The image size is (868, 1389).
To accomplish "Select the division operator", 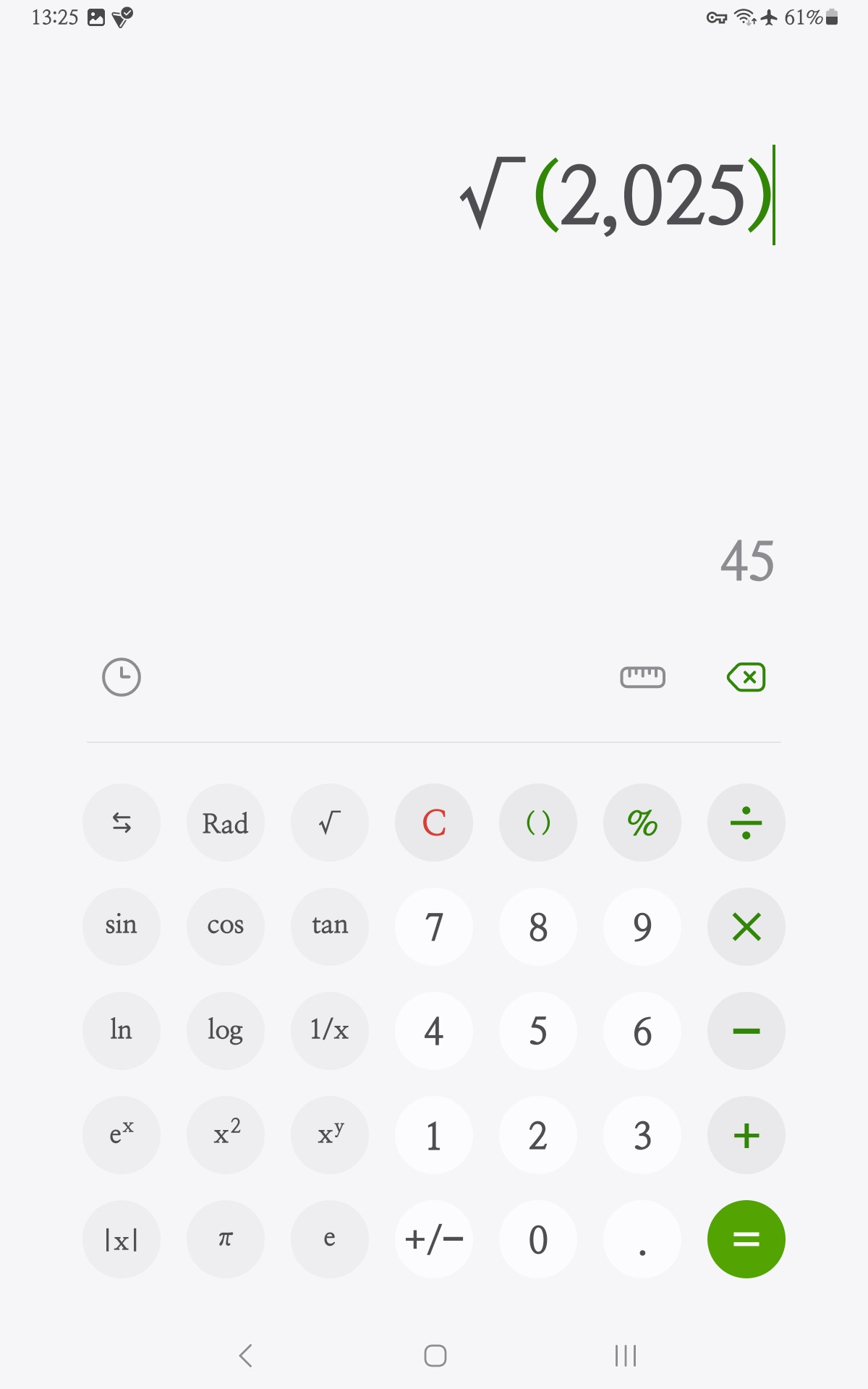I will pyautogui.click(x=746, y=823).
